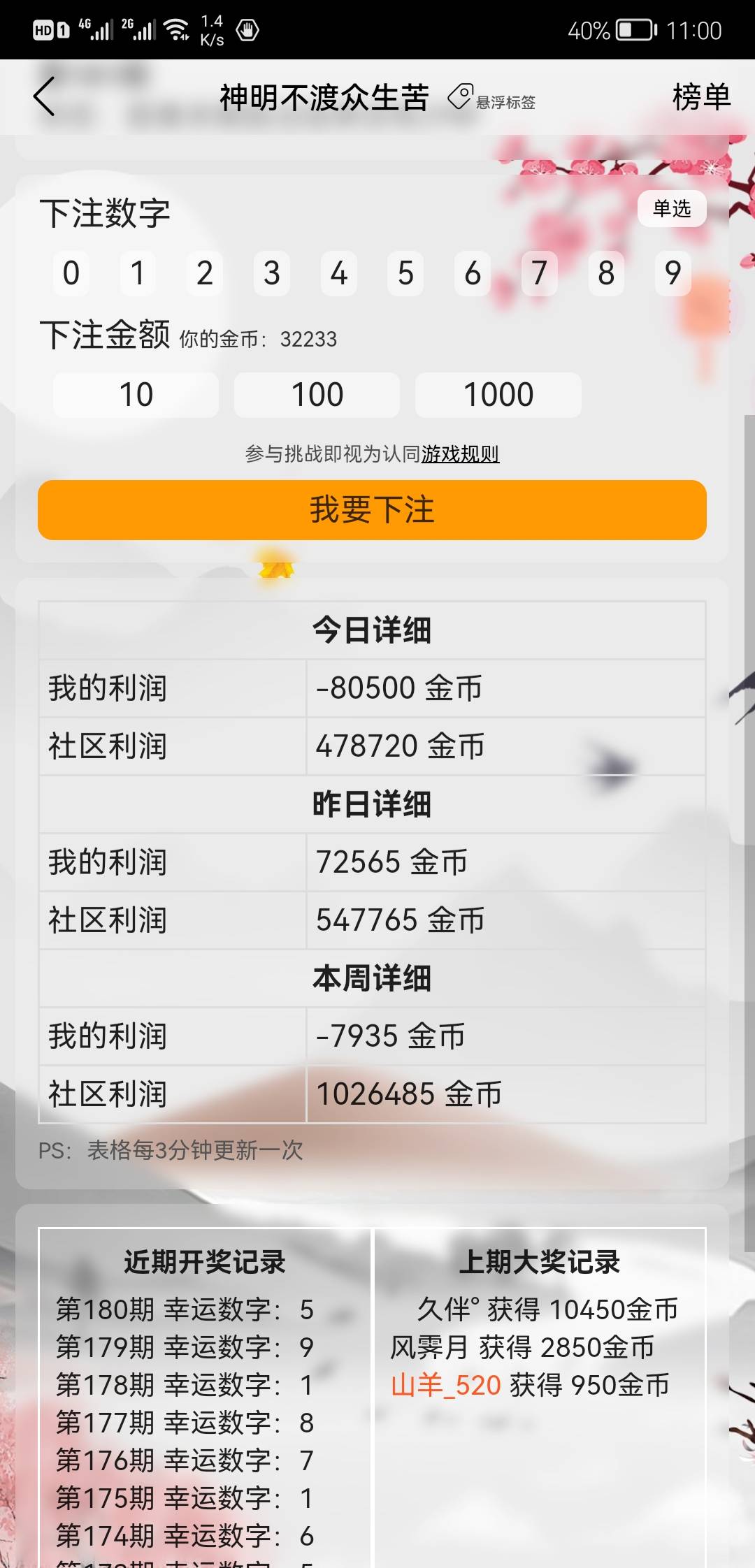Viewport: 755px width, 1568px height.
Task: Toggle the 单选 selection mode
Action: click(671, 208)
